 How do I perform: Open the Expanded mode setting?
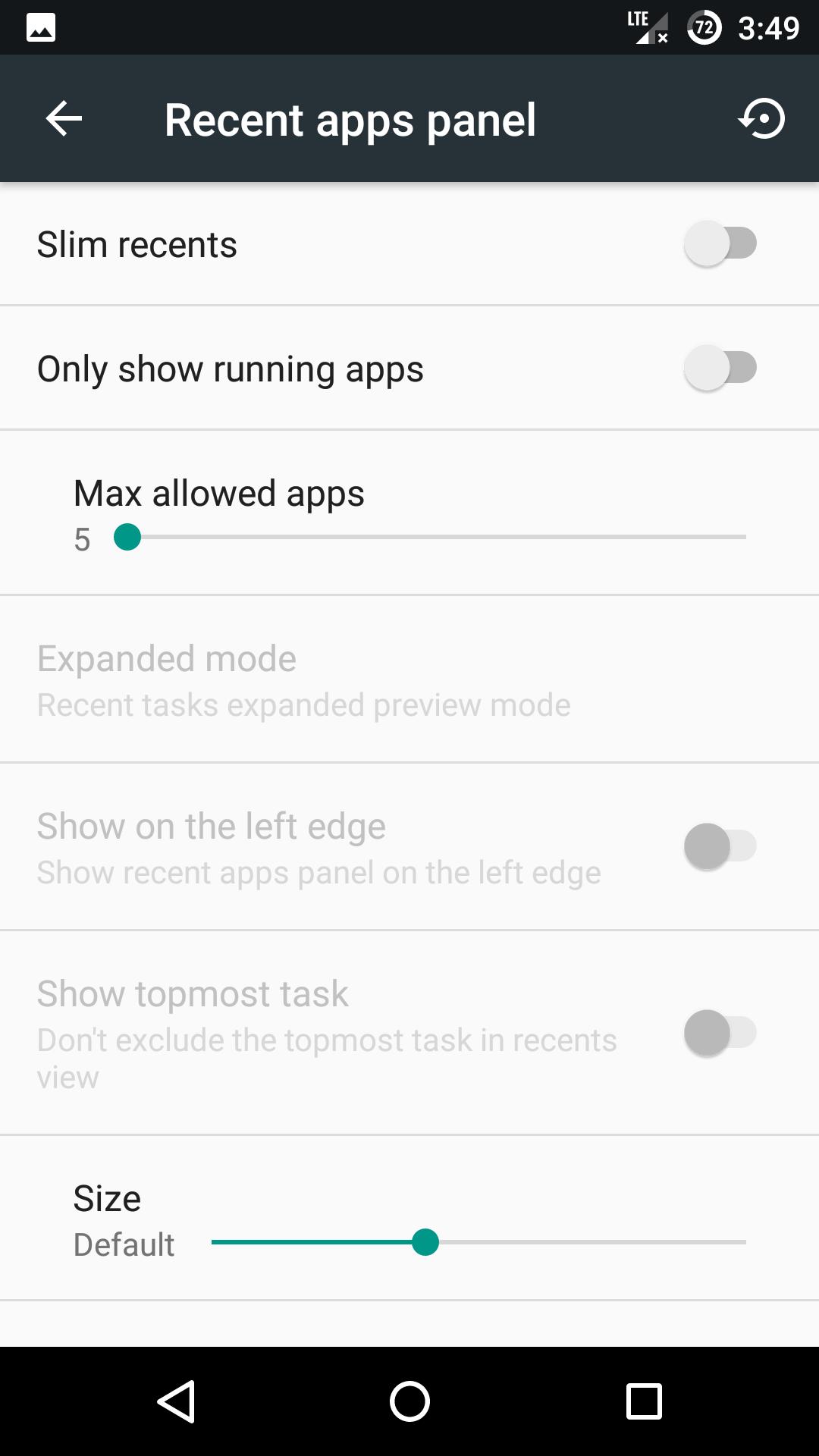point(303,680)
